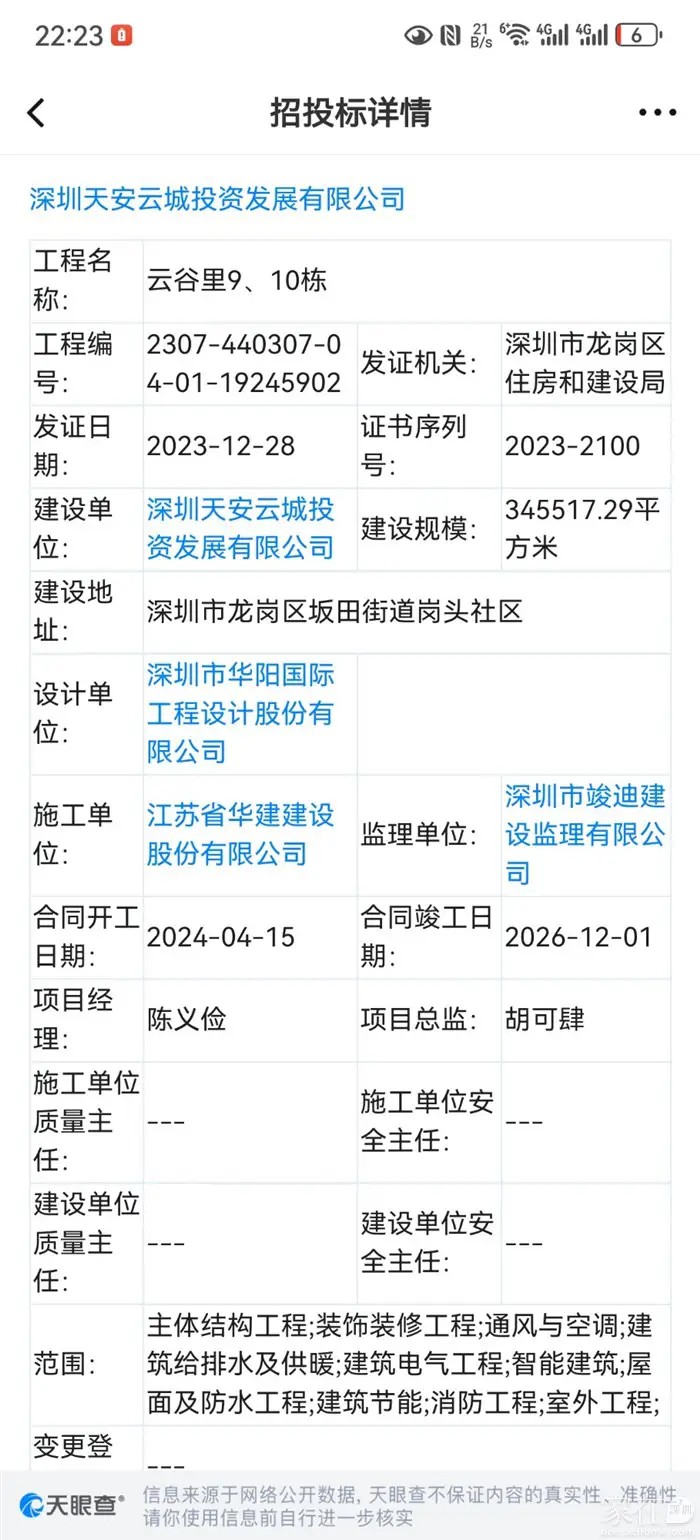Open 江苏省华建建设股份有限公司 company link
The width and height of the screenshot is (700, 1540).
(240, 834)
